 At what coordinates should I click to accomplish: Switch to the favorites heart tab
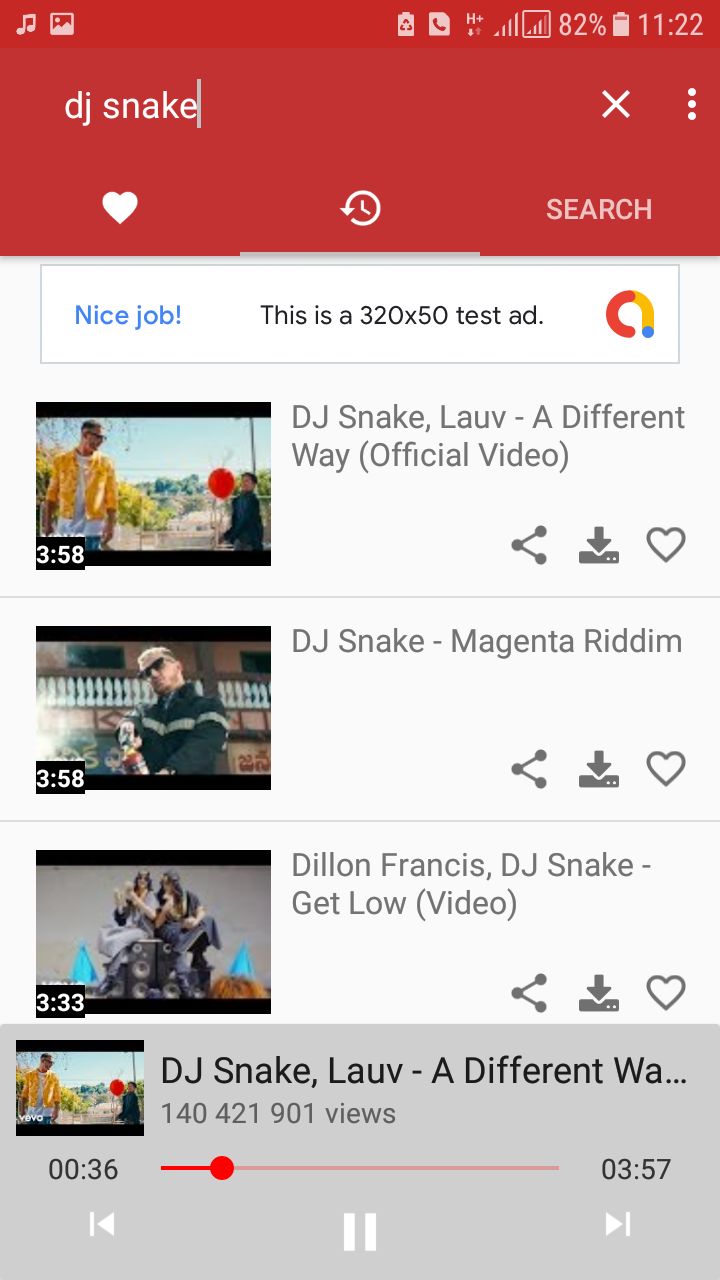click(120, 208)
